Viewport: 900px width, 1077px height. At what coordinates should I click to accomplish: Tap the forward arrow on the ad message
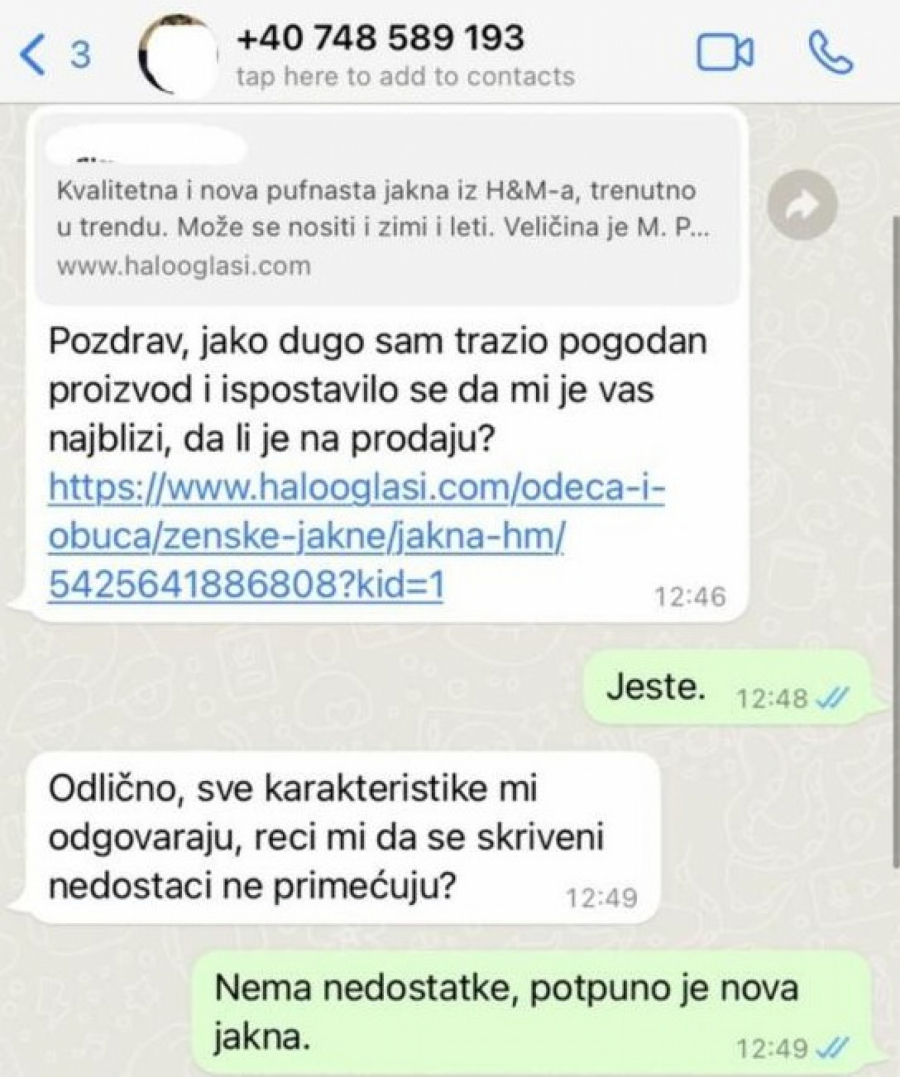point(803,203)
